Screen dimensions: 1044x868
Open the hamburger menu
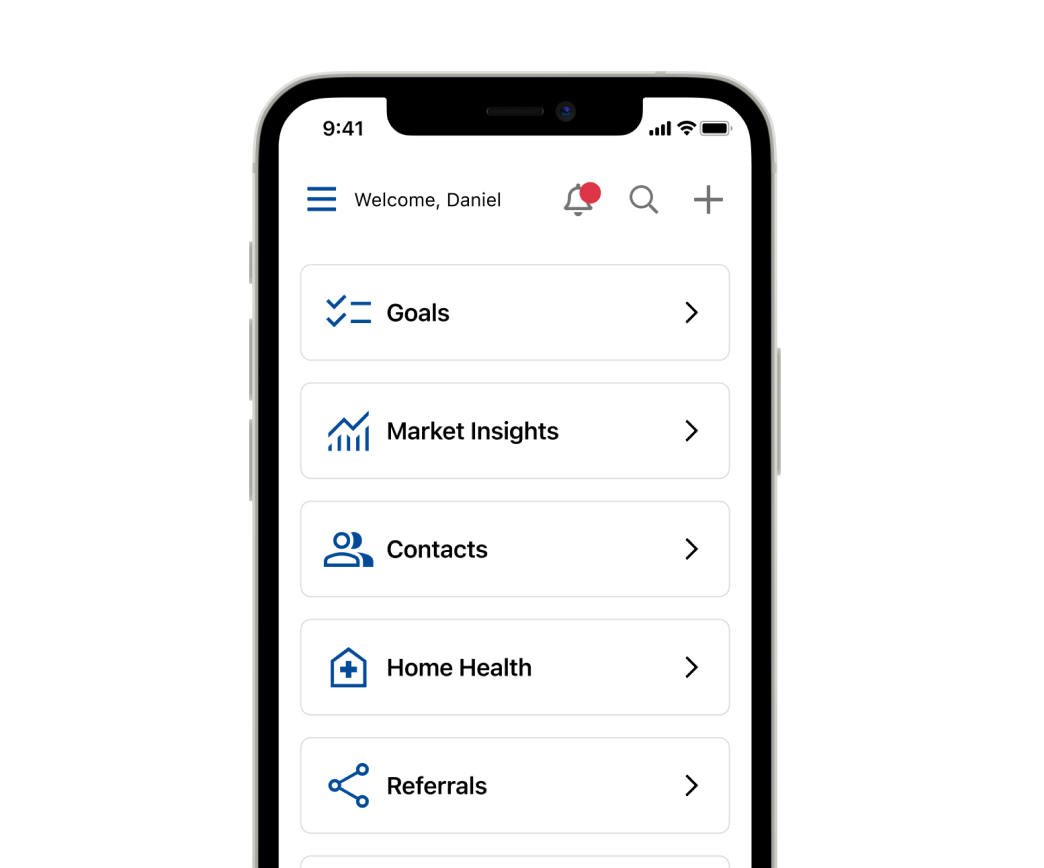[321, 199]
